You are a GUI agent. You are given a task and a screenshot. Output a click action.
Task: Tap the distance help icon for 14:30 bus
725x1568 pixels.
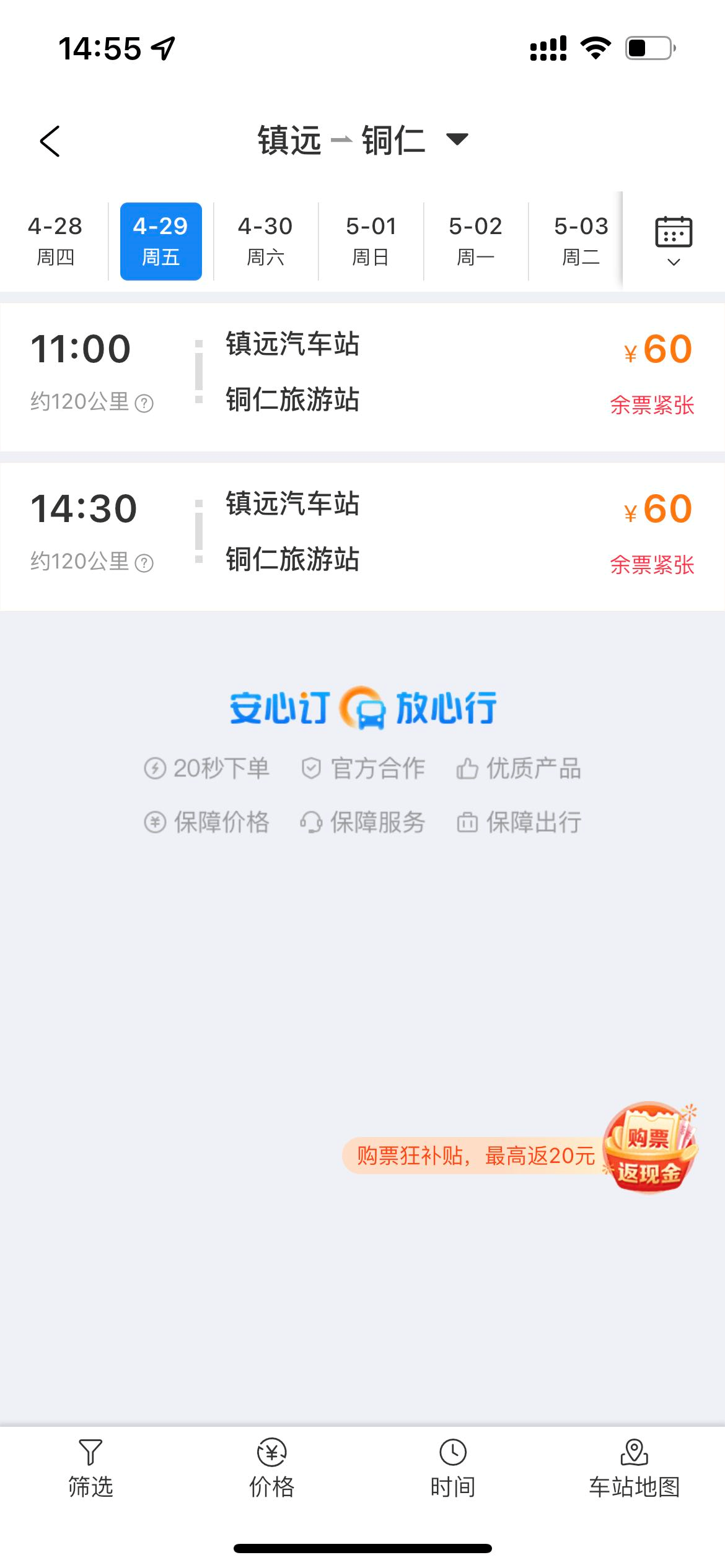pyautogui.click(x=144, y=564)
